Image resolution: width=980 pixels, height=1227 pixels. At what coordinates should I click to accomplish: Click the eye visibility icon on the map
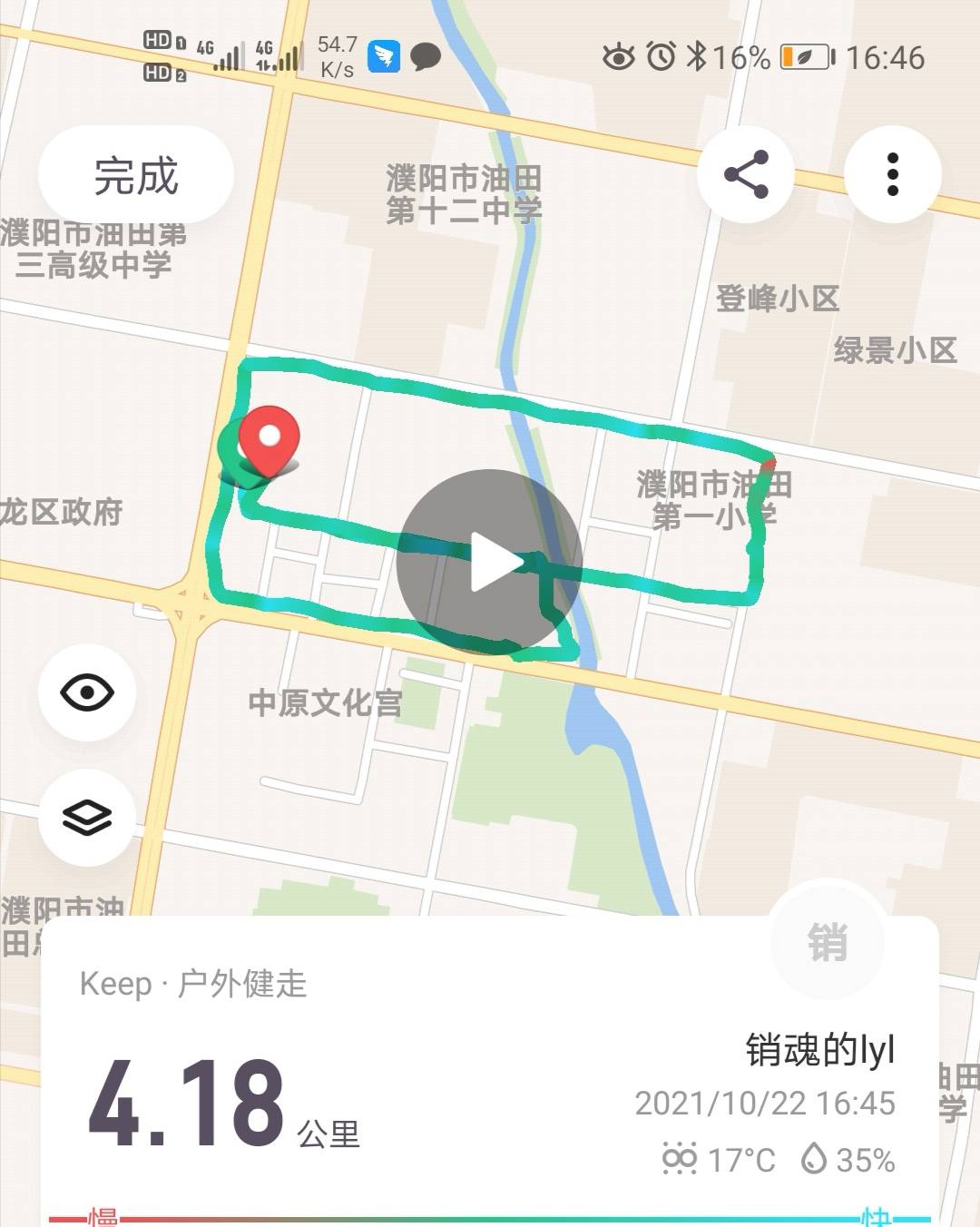click(x=84, y=692)
